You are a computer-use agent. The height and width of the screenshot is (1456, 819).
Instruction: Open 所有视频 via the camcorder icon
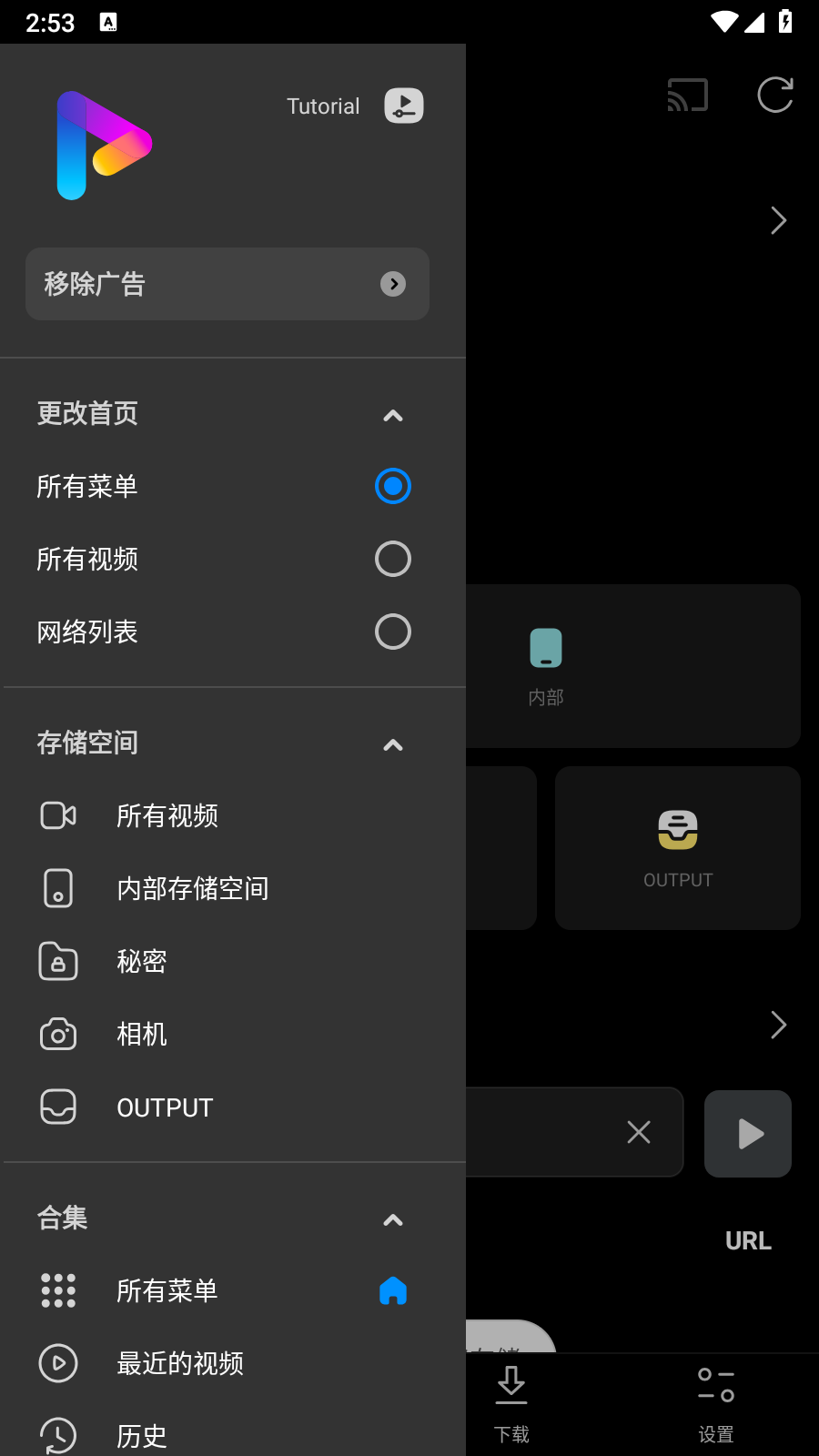click(167, 815)
